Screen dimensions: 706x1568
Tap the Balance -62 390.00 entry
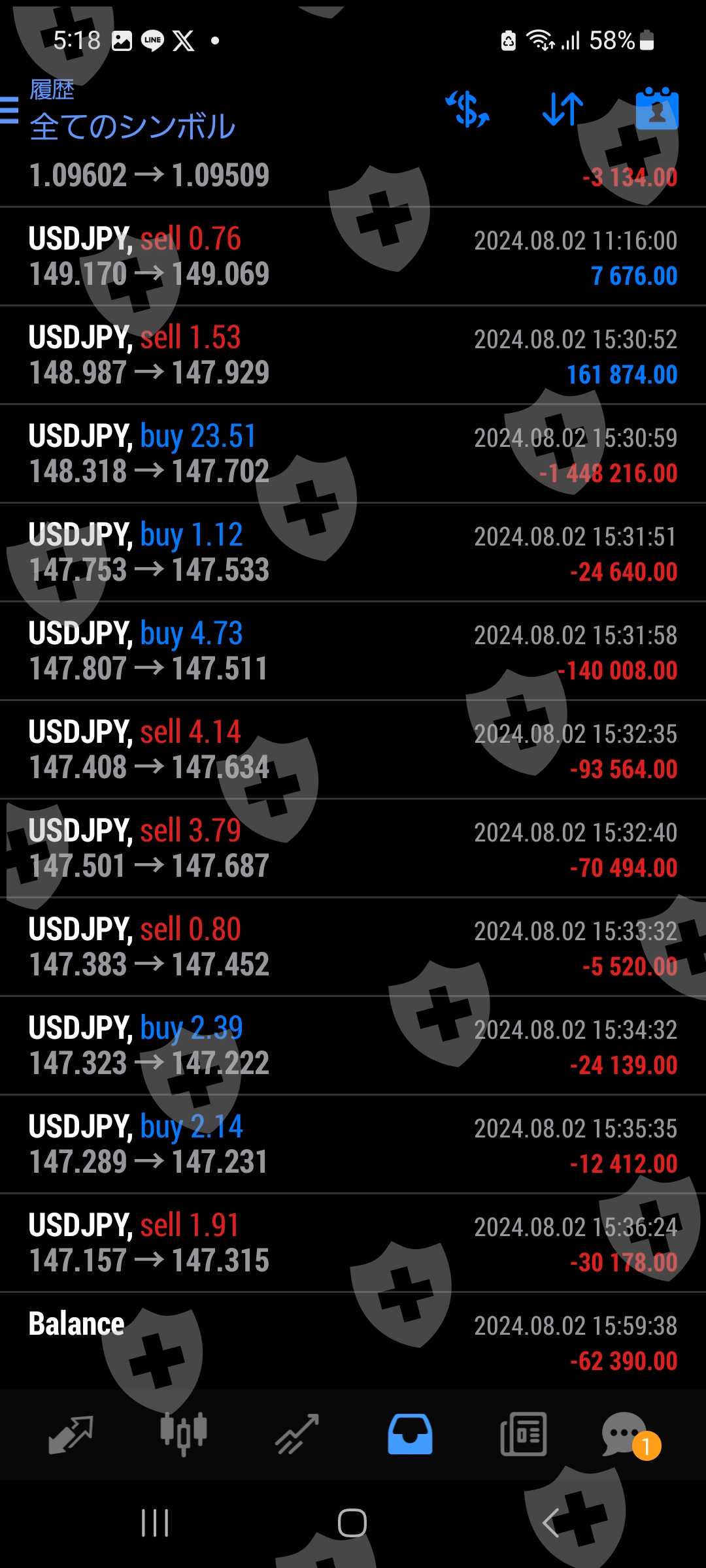point(353,1342)
